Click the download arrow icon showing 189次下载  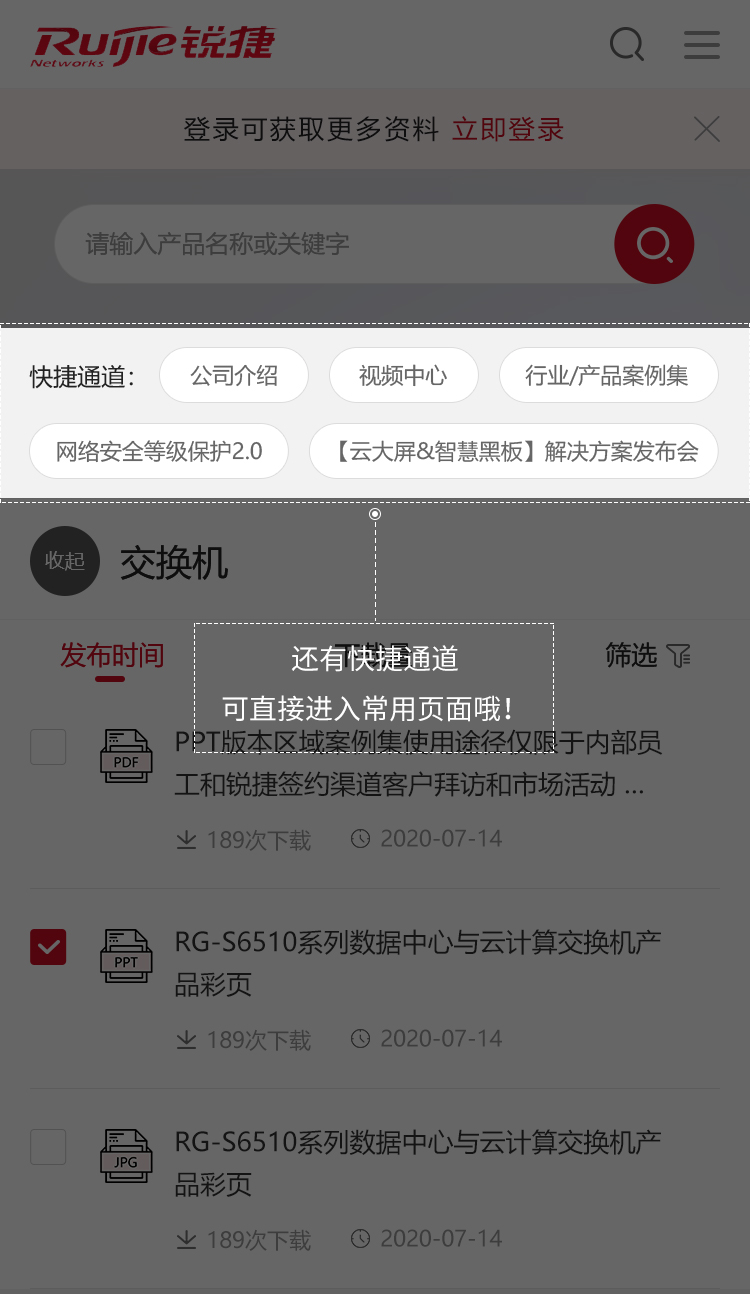(x=186, y=840)
